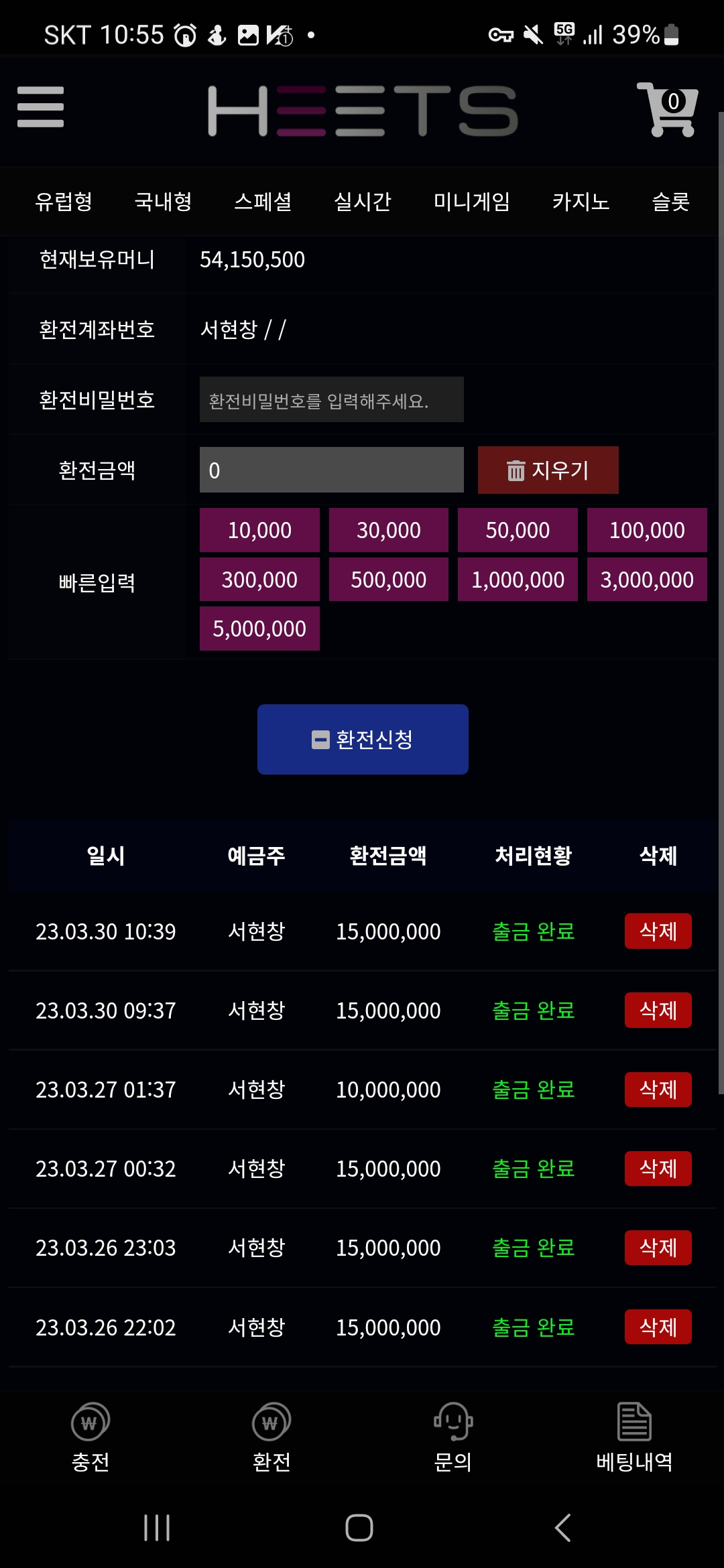Choose the 5,000,000 quick amount

click(x=259, y=629)
